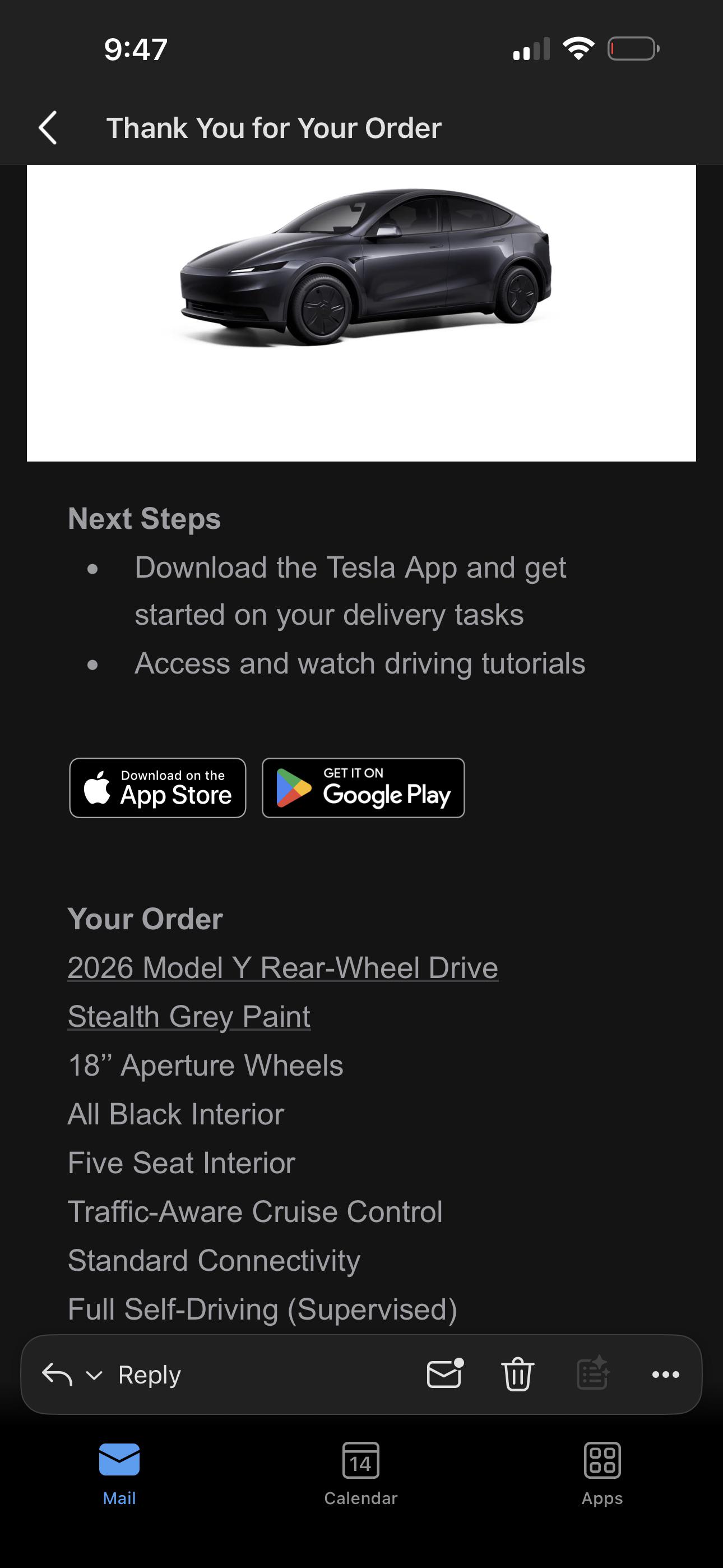Open the App Store download badge
The width and height of the screenshot is (723, 1568).
(157, 788)
